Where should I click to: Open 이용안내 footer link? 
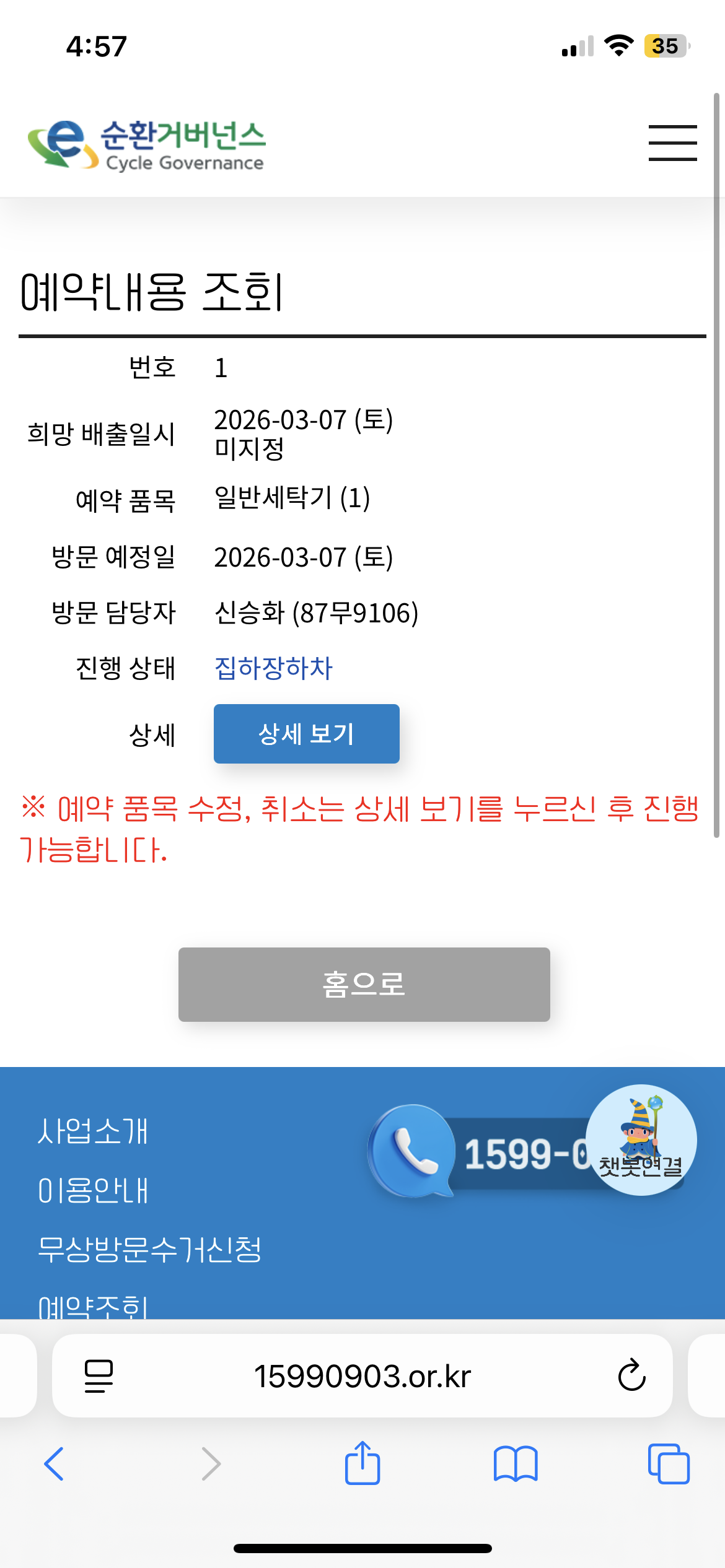[93, 1190]
